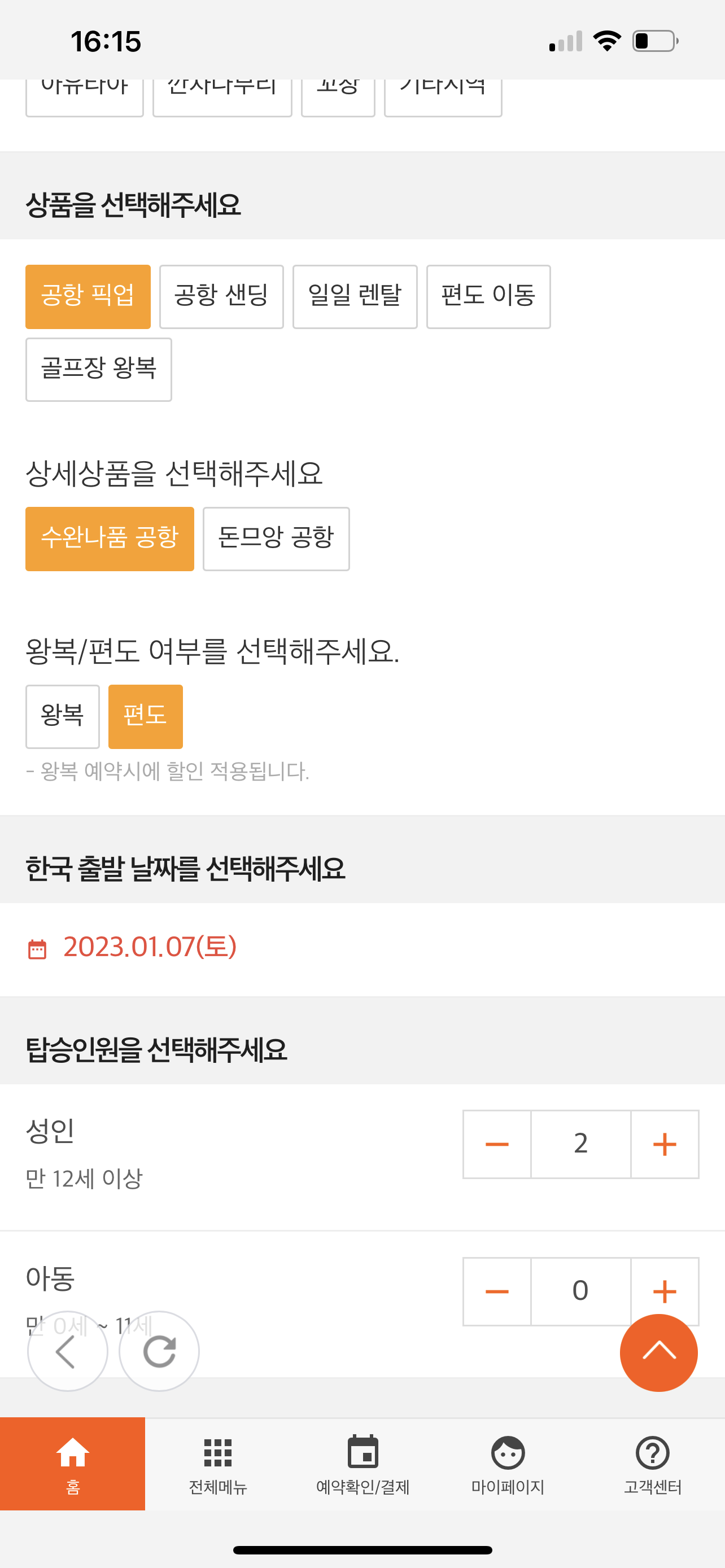Screen dimensions: 725x1568
Task: Tap the orange scroll-to-top arrow button
Action: click(x=658, y=1352)
